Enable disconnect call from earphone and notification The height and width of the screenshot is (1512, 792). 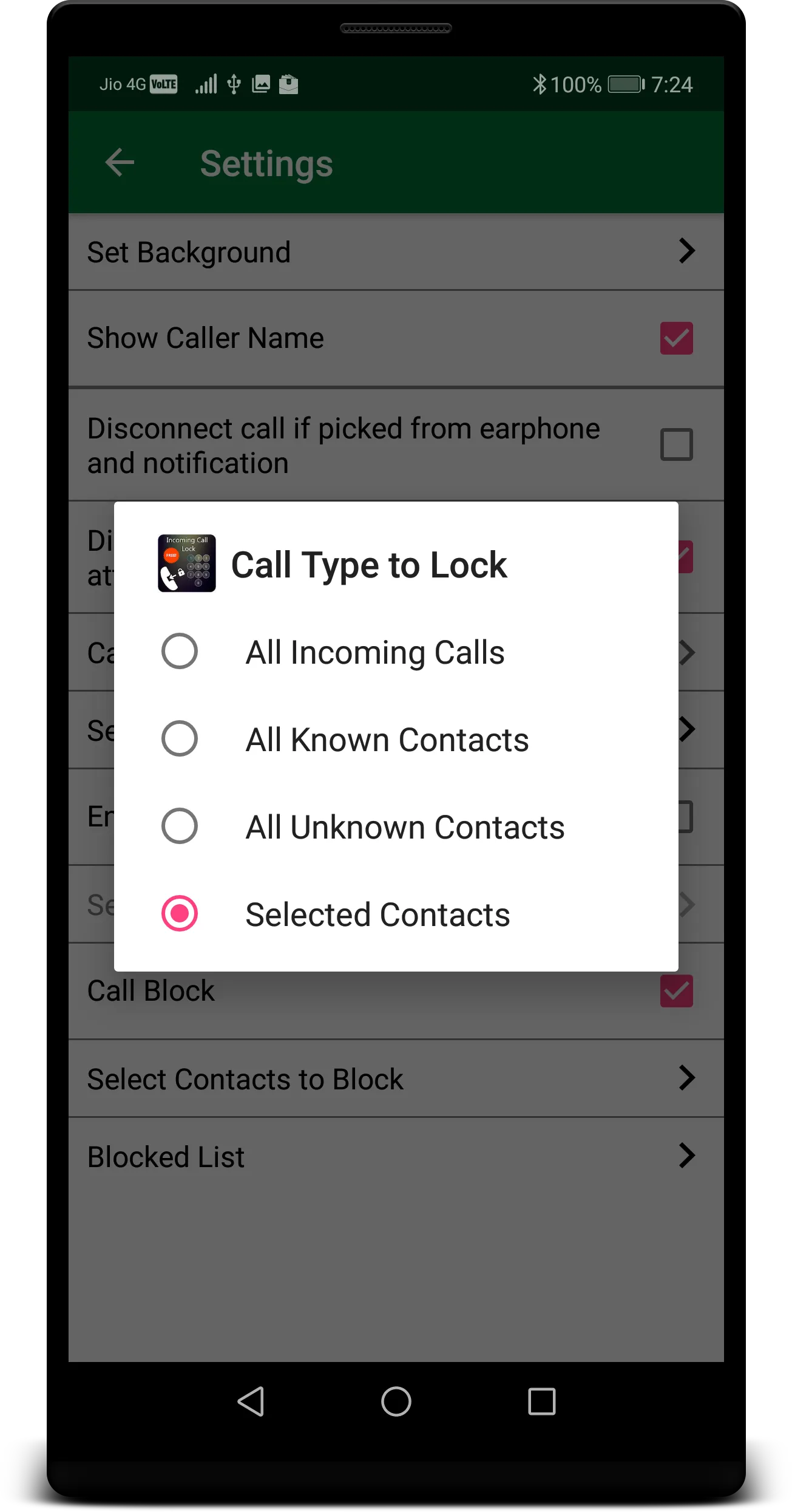[x=676, y=444]
